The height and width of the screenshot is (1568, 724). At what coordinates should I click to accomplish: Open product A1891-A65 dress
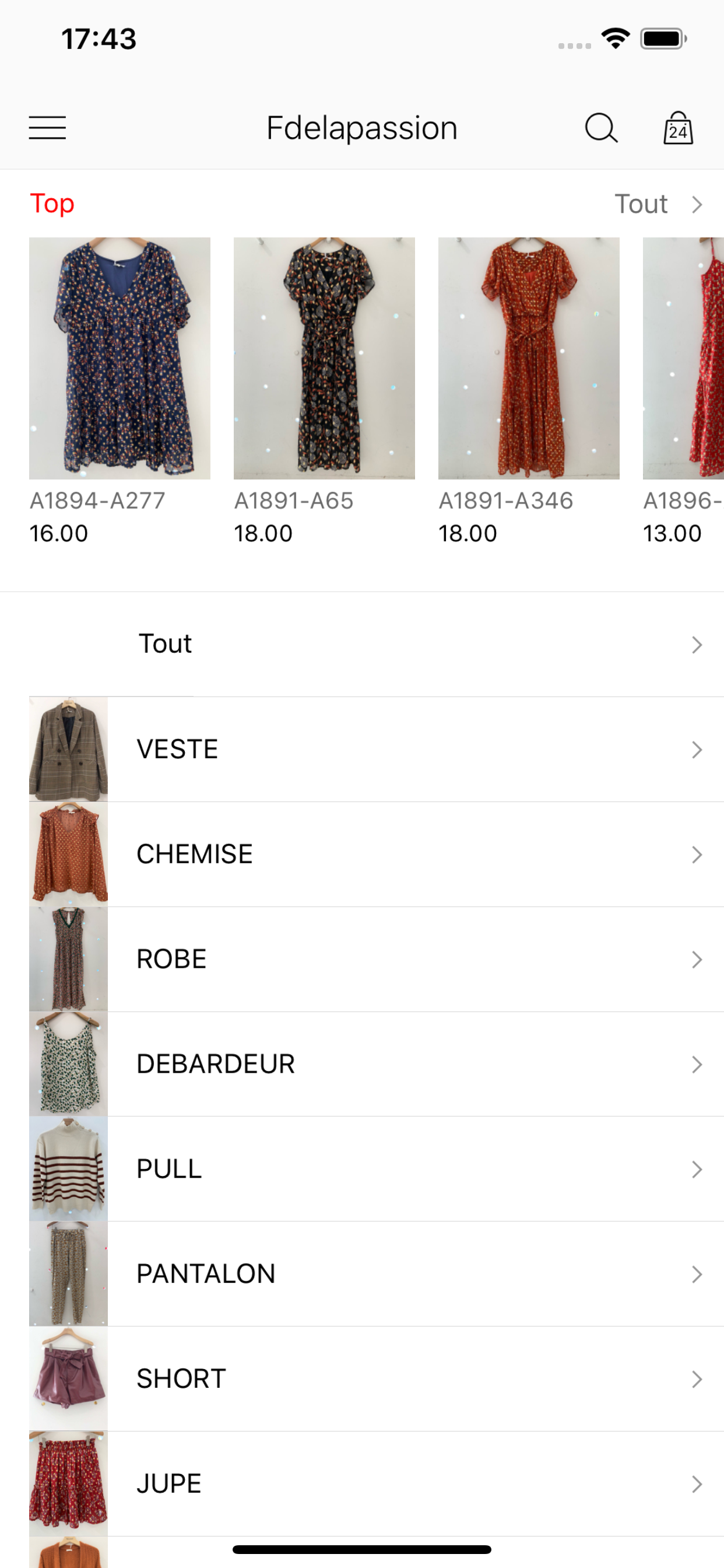tap(324, 359)
